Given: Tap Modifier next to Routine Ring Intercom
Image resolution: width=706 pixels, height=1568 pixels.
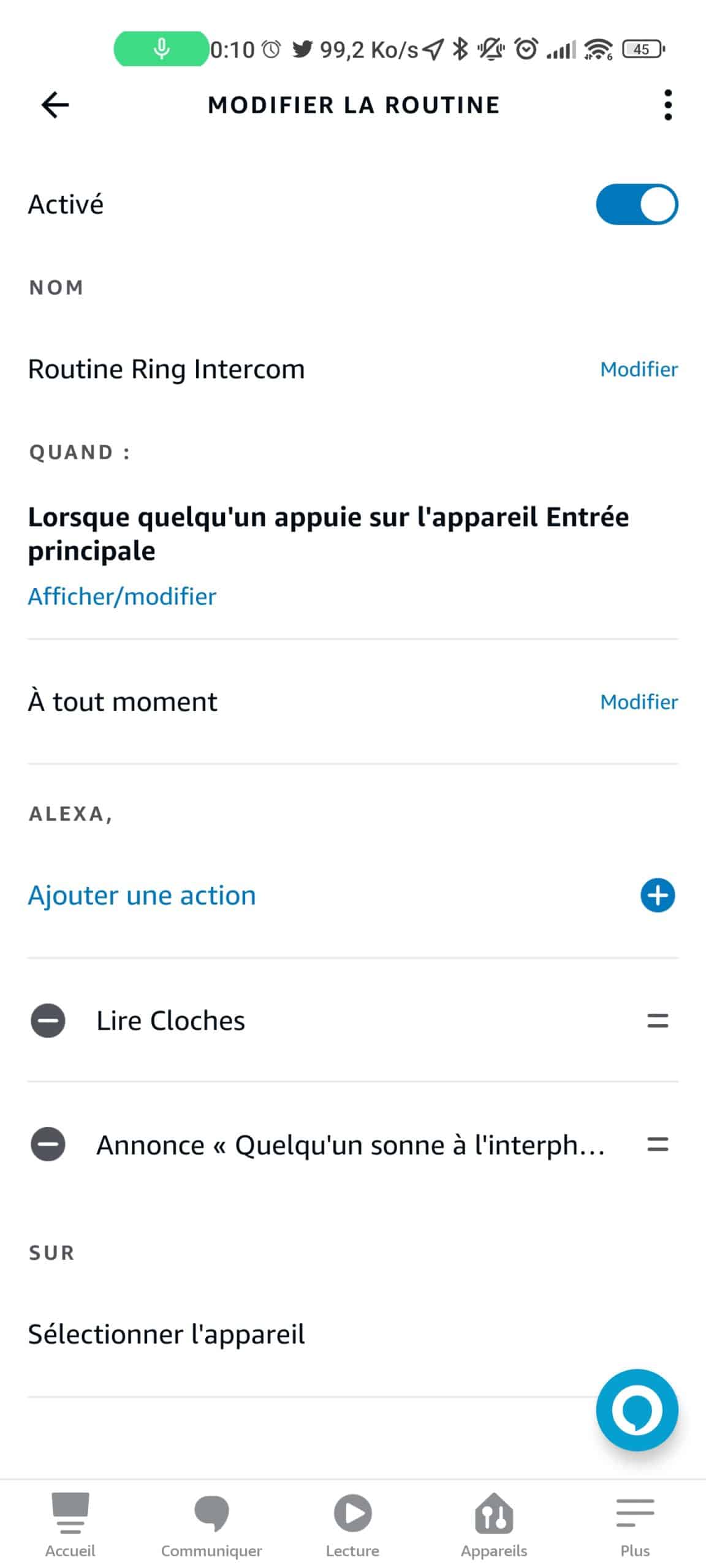Looking at the screenshot, I should coord(639,369).
